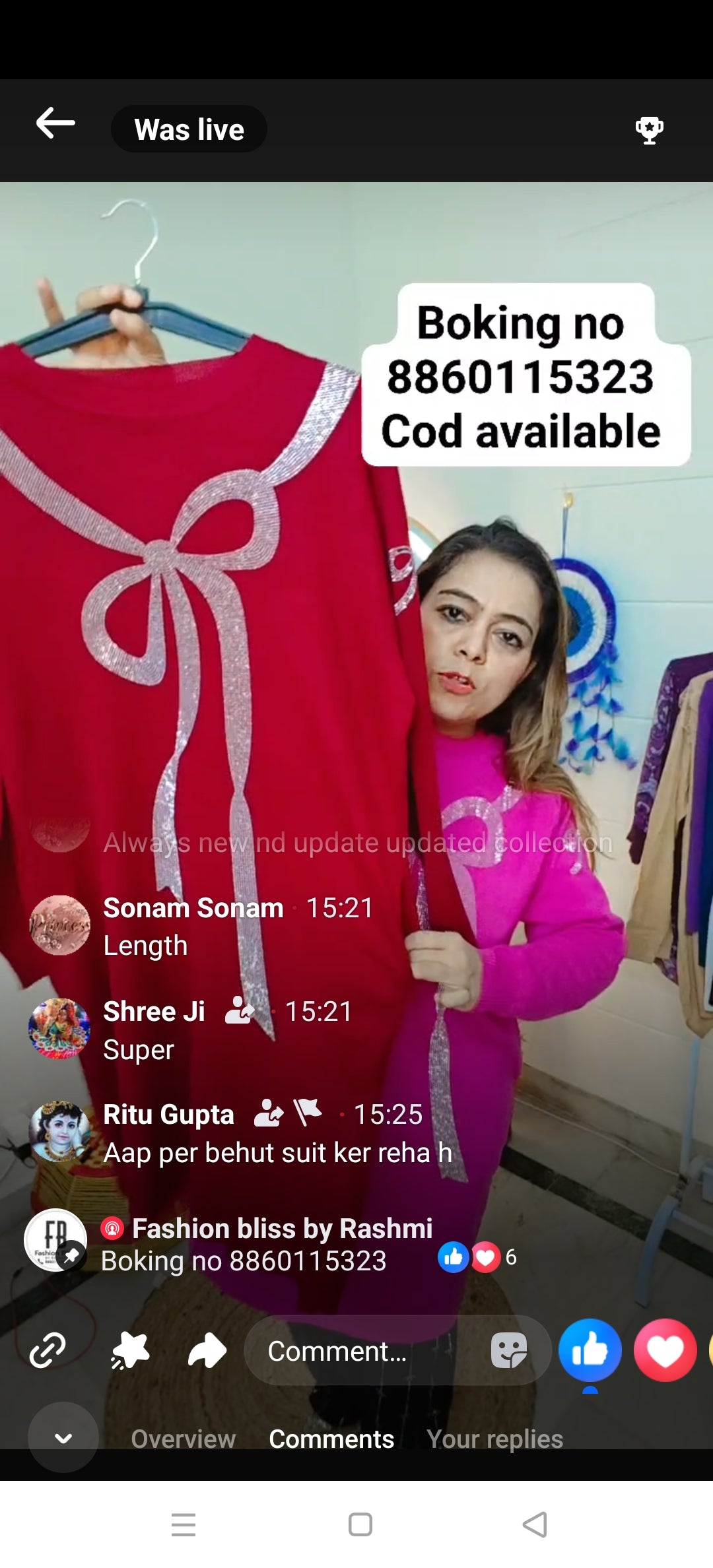Open the trophy icon at top right
Screen dimensions: 713x1568
pyautogui.click(x=649, y=130)
